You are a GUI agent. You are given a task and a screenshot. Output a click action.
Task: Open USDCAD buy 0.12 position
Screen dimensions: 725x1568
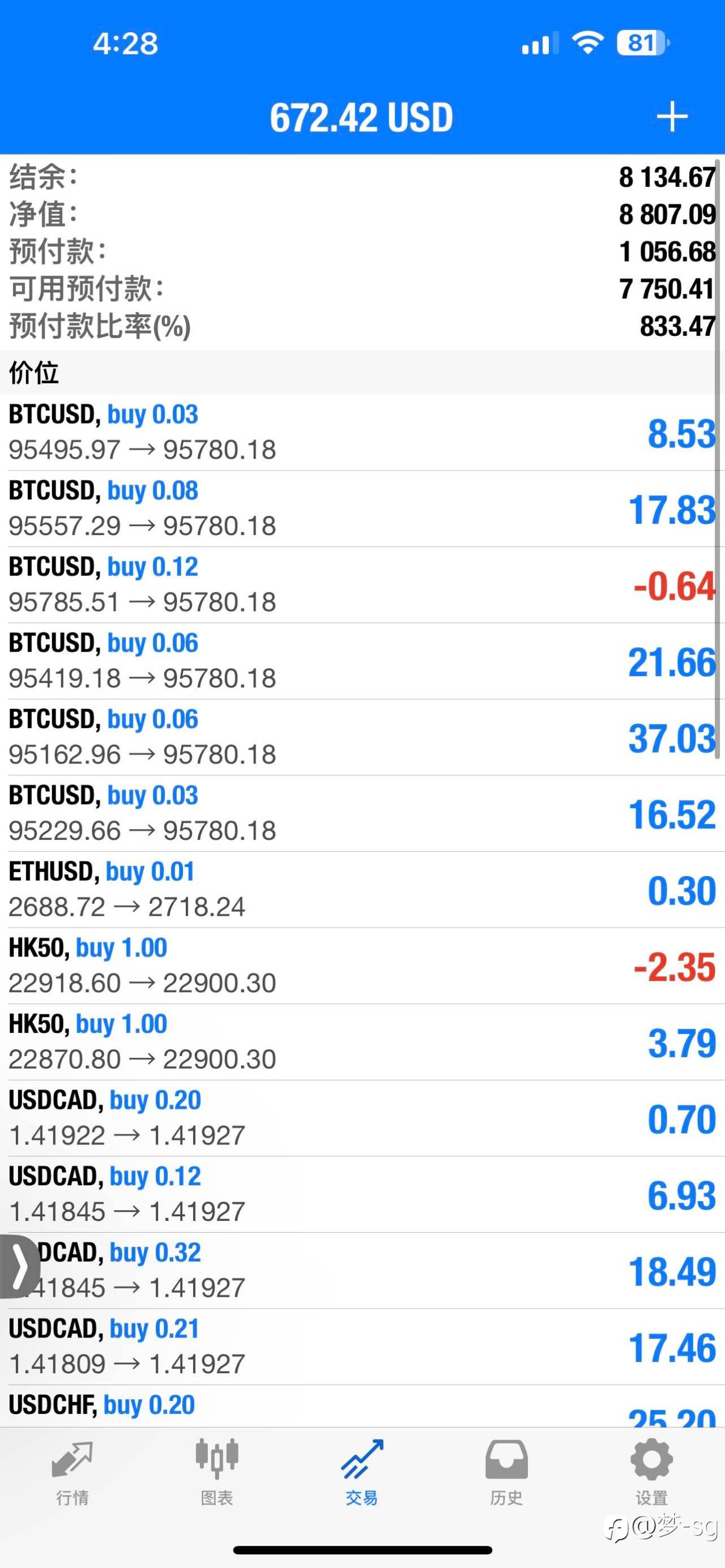[x=361, y=1194]
